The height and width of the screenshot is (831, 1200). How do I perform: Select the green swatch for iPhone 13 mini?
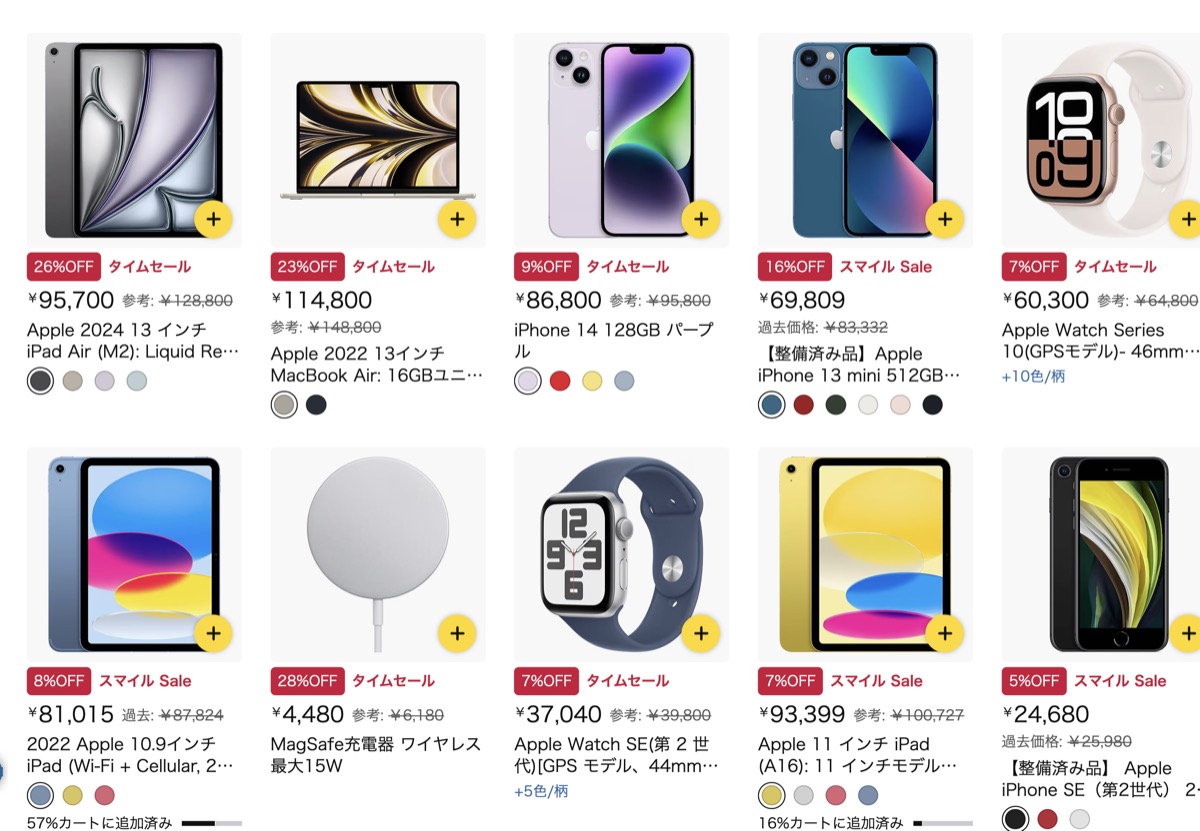coord(836,405)
